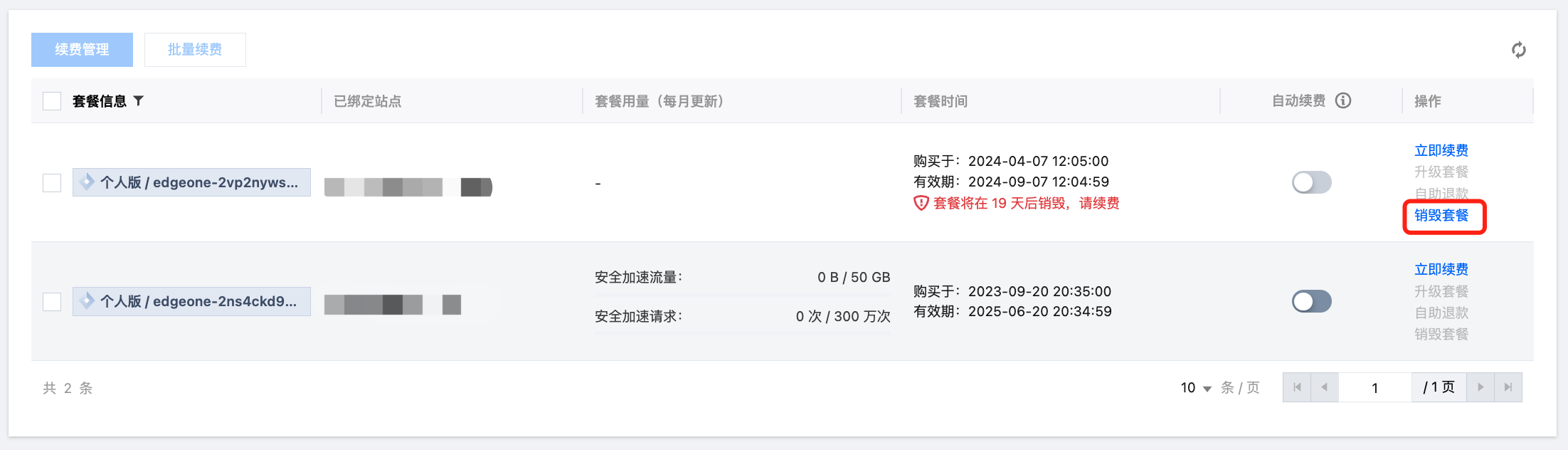Focus the page number input field
Screen dimensions: 1568x450
(1374, 388)
